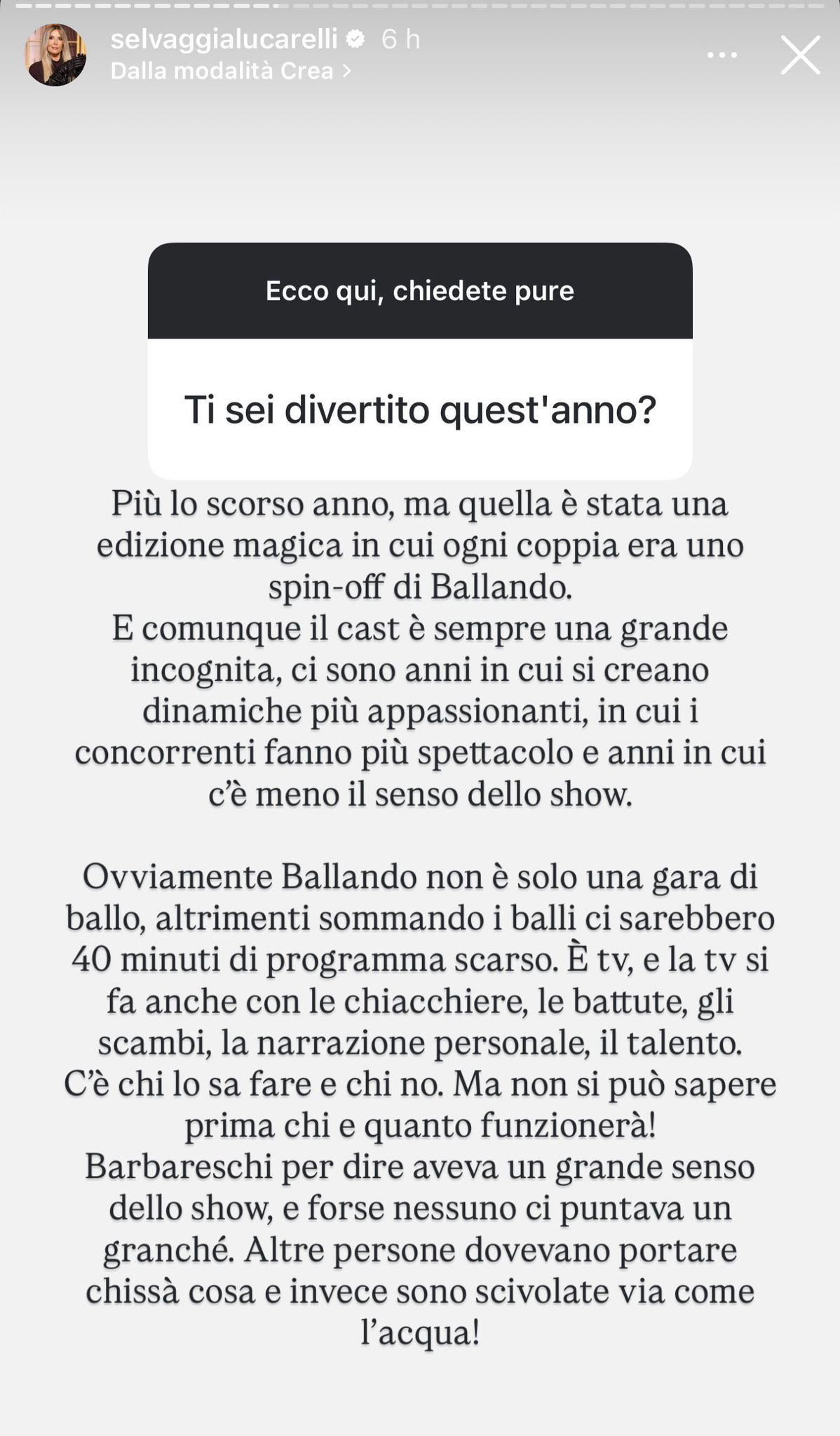The width and height of the screenshot is (840, 1436).
Task: Tap the selvaggialucarelli username
Action: (224, 39)
